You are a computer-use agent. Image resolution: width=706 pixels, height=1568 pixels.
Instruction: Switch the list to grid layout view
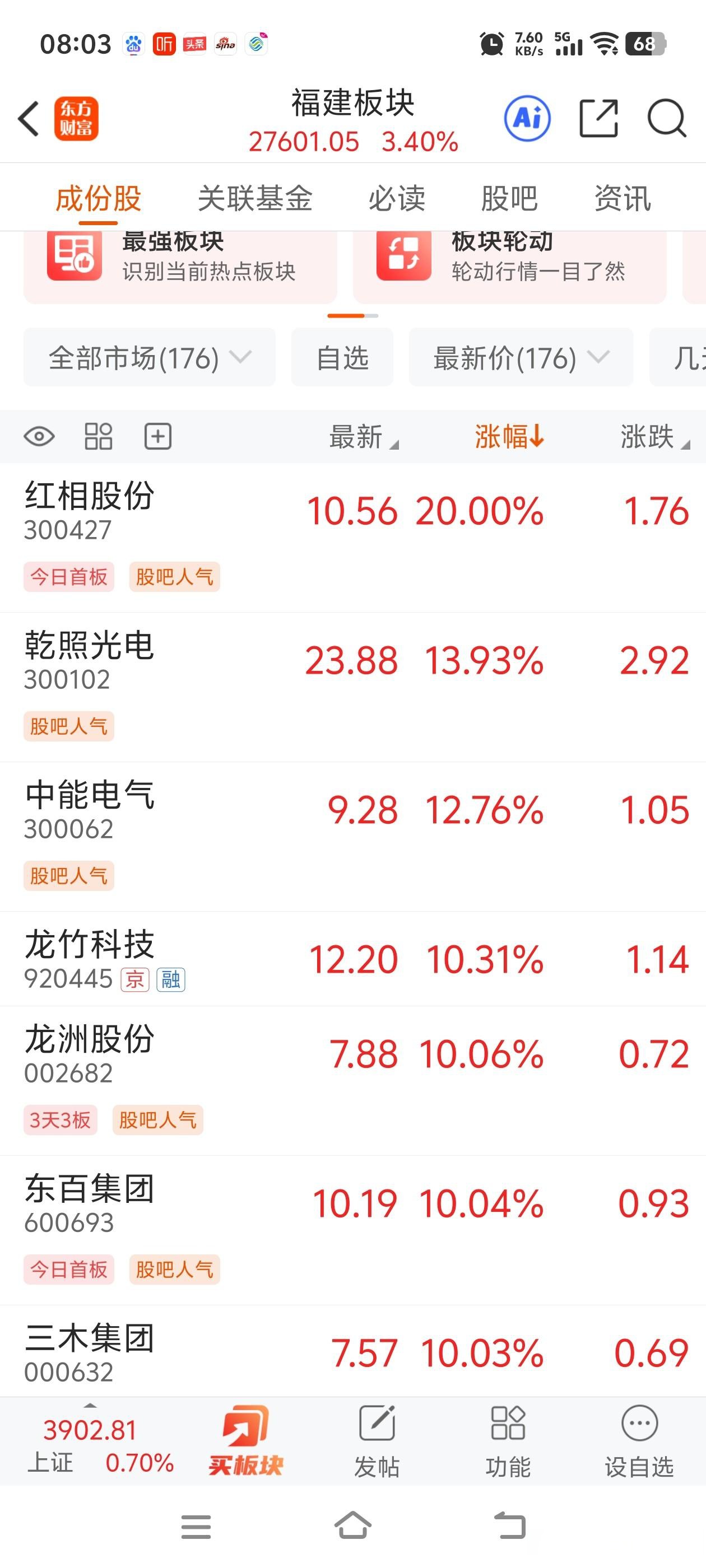(98, 436)
